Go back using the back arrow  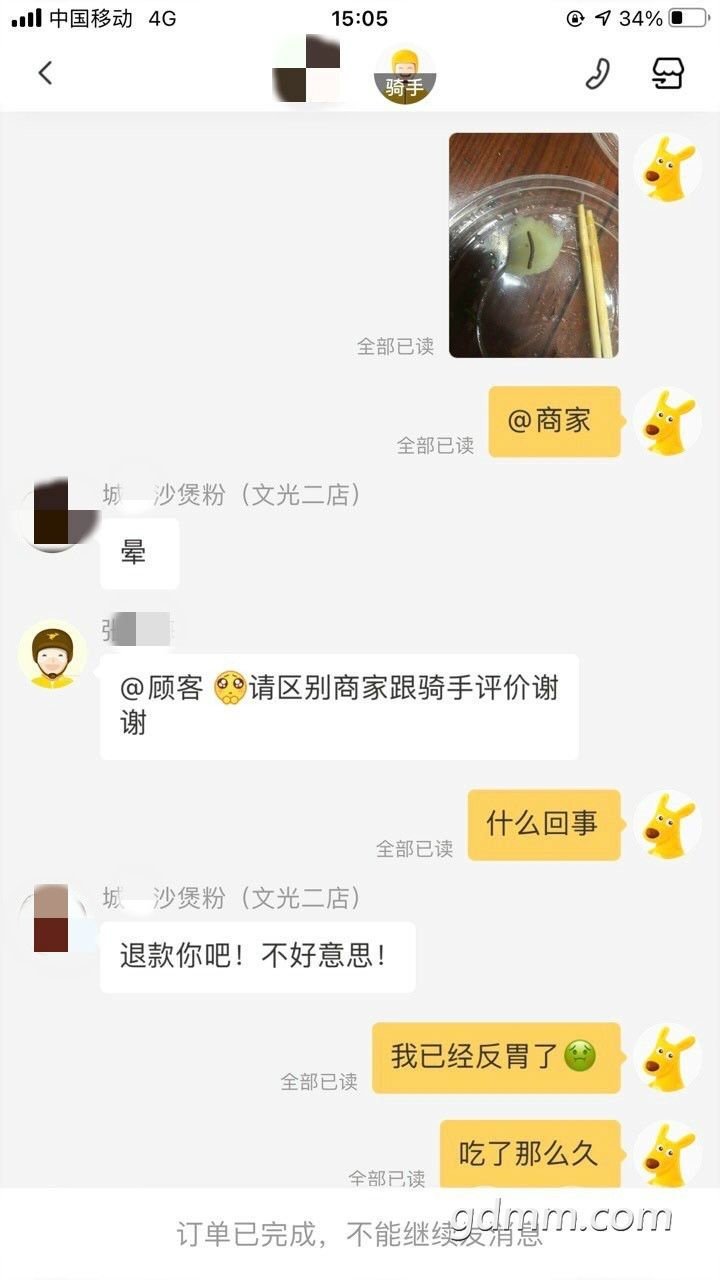click(45, 73)
